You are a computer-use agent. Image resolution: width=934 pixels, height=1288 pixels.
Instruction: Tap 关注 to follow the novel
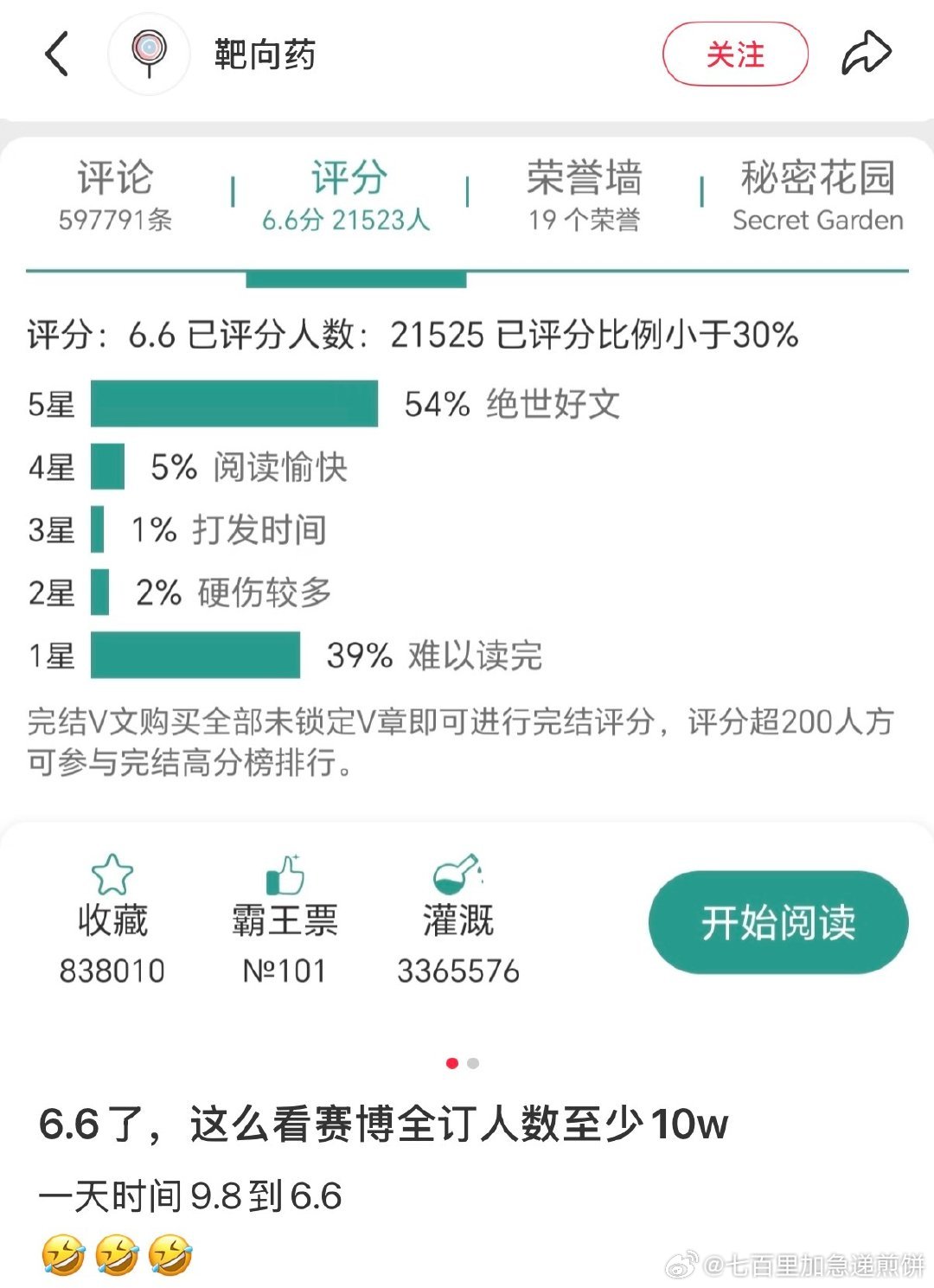click(x=734, y=54)
